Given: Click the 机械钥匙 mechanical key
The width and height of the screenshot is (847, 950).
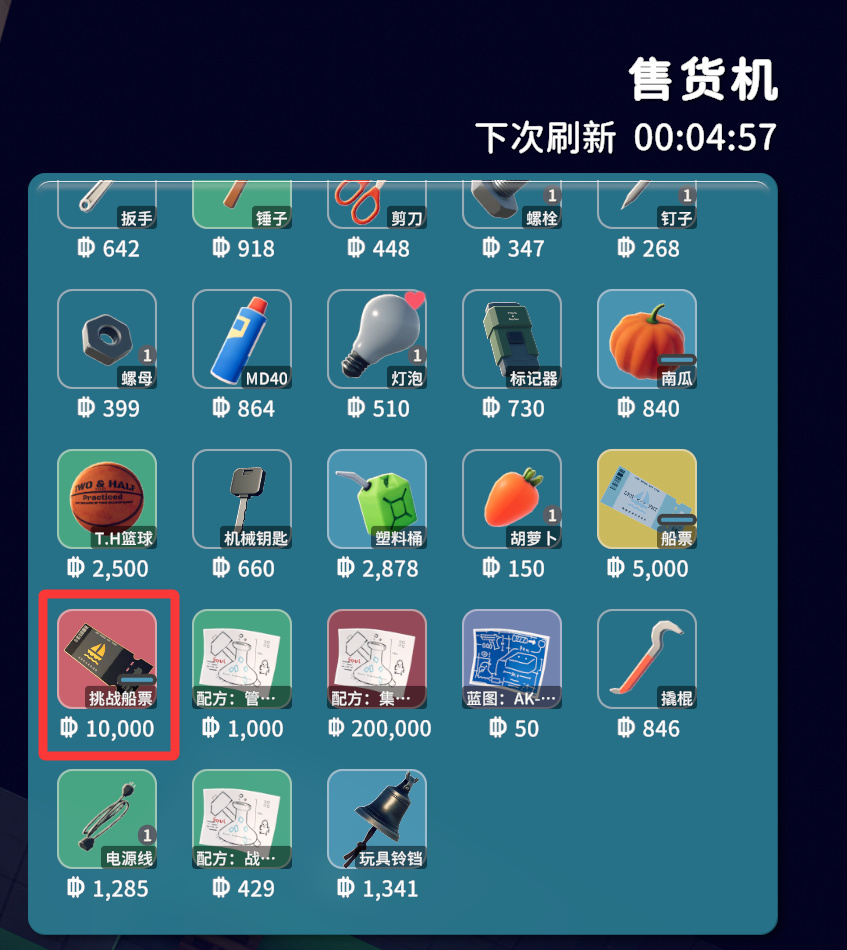Looking at the screenshot, I should (241, 499).
